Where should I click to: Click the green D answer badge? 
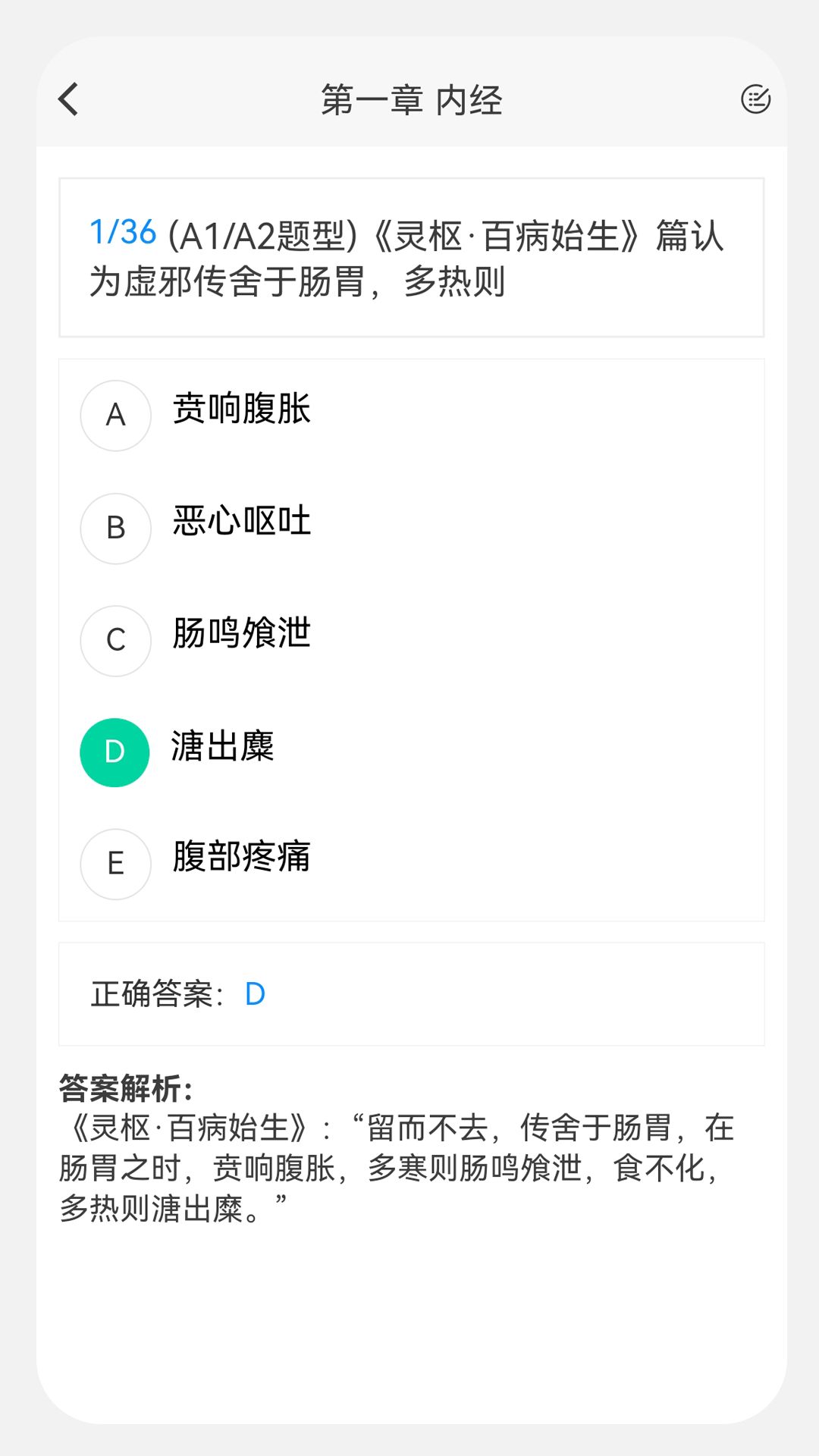[115, 752]
